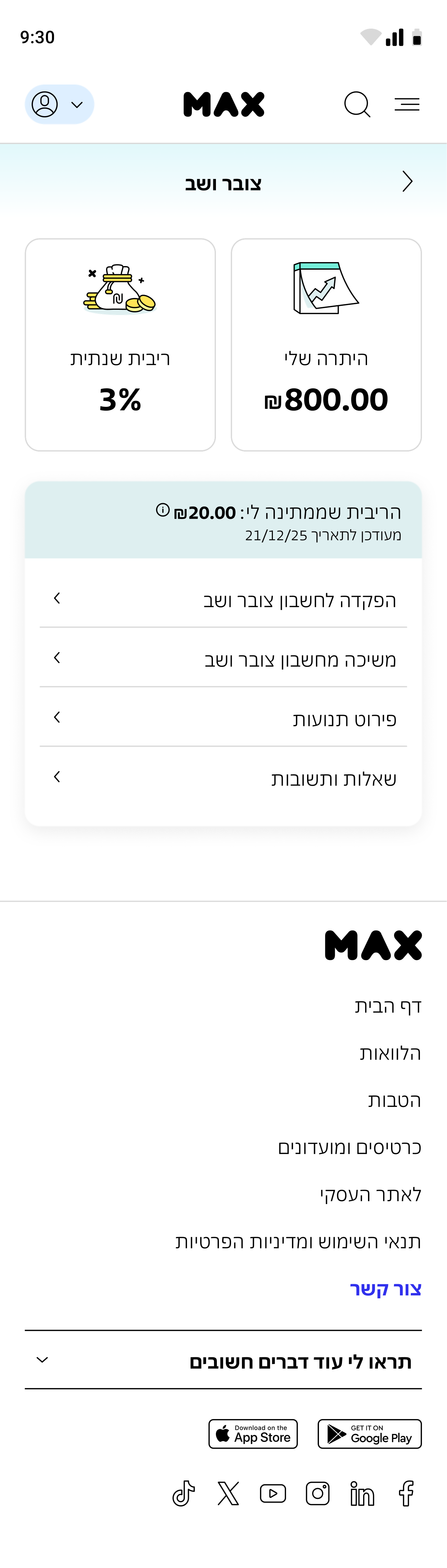This screenshot has height=1568, width=447.
Task: Open the YouTube icon
Action: click(273, 1493)
